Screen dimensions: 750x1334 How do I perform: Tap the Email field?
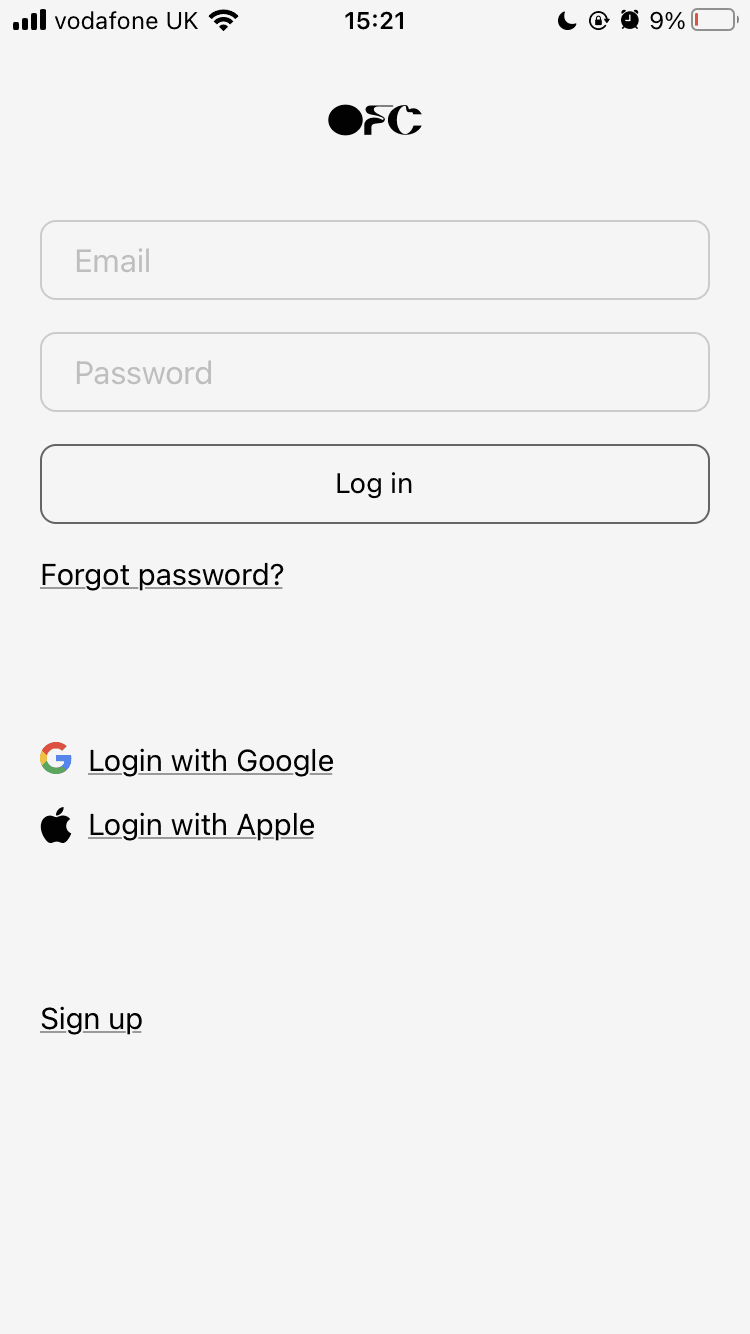click(374, 260)
